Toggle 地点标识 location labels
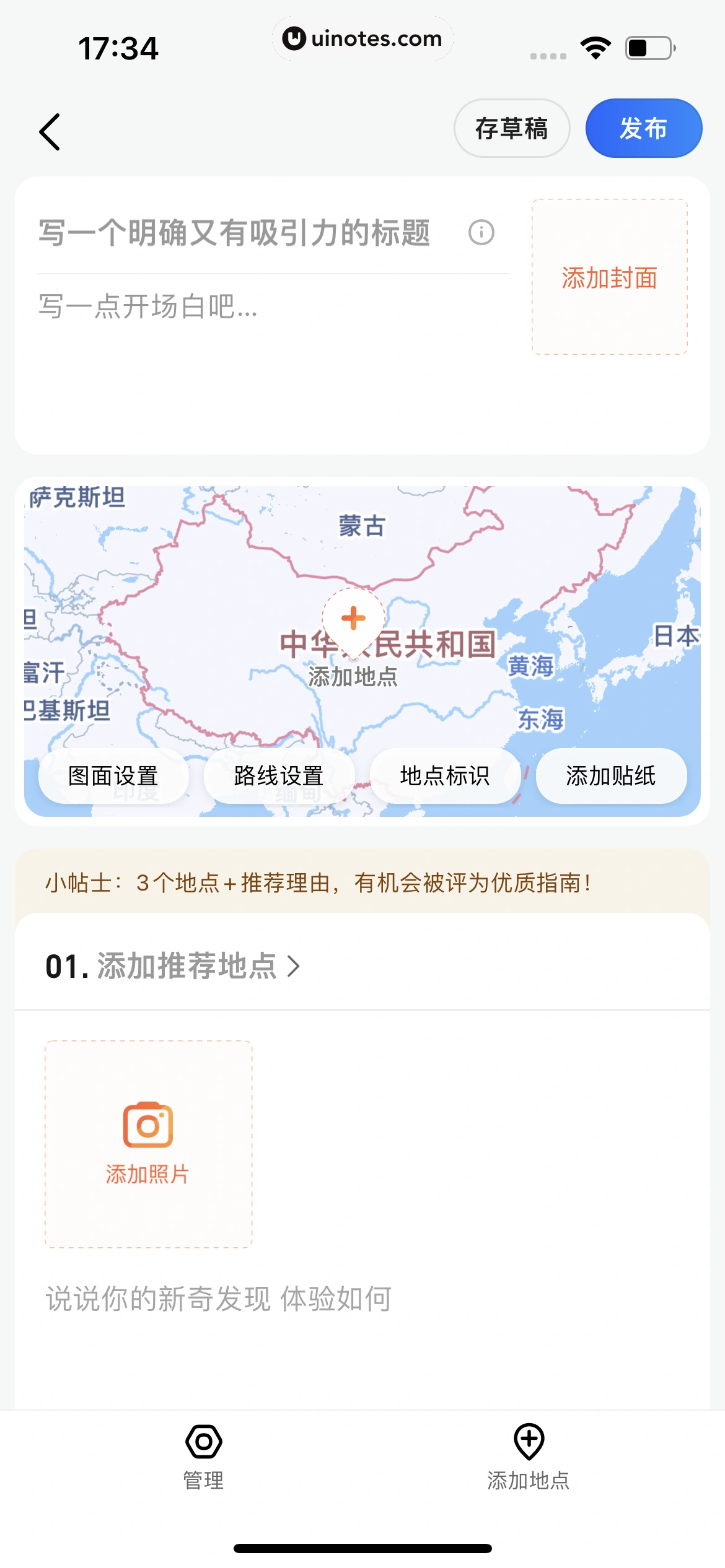Screen dimensions: 725x1568 (x=446, y=775)
